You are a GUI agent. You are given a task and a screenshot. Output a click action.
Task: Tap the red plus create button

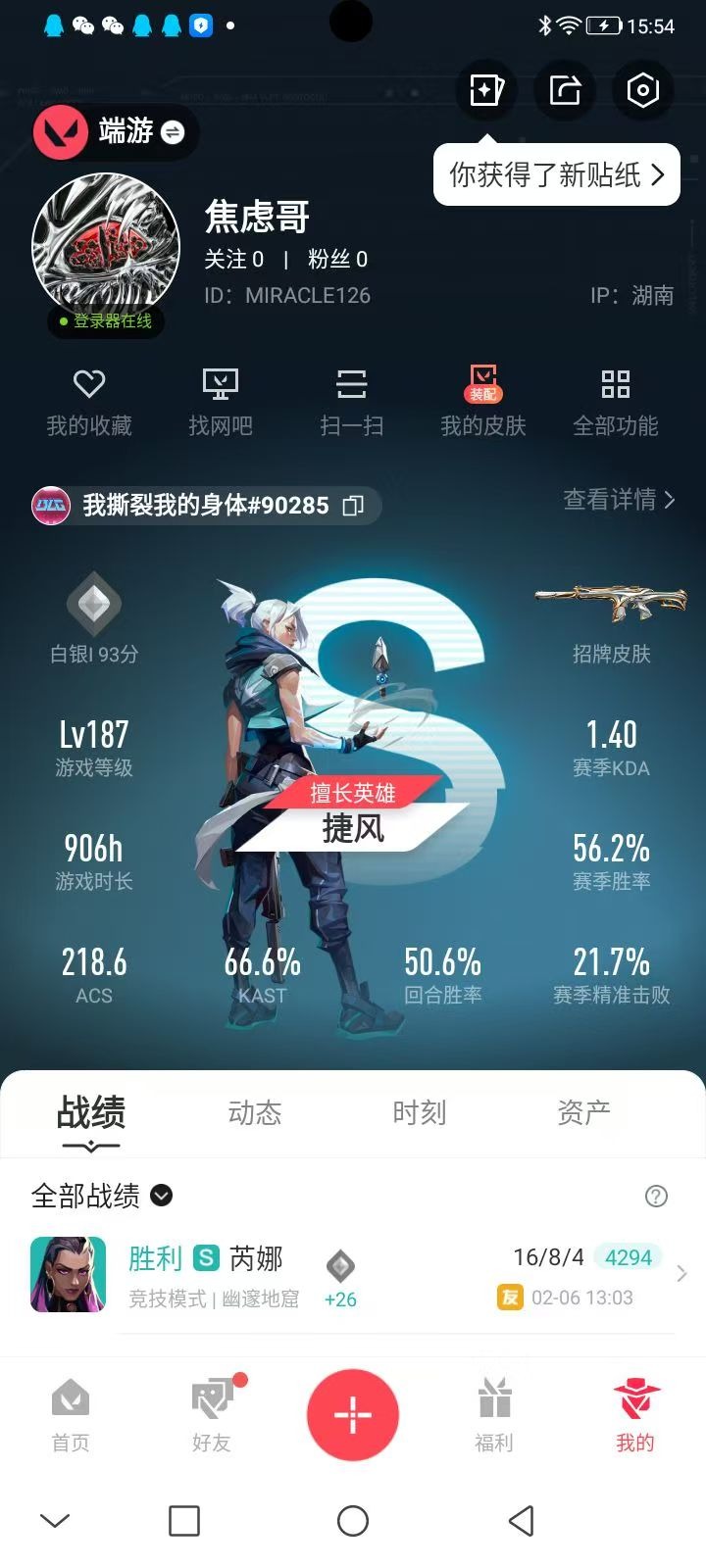coord(353,1414)
